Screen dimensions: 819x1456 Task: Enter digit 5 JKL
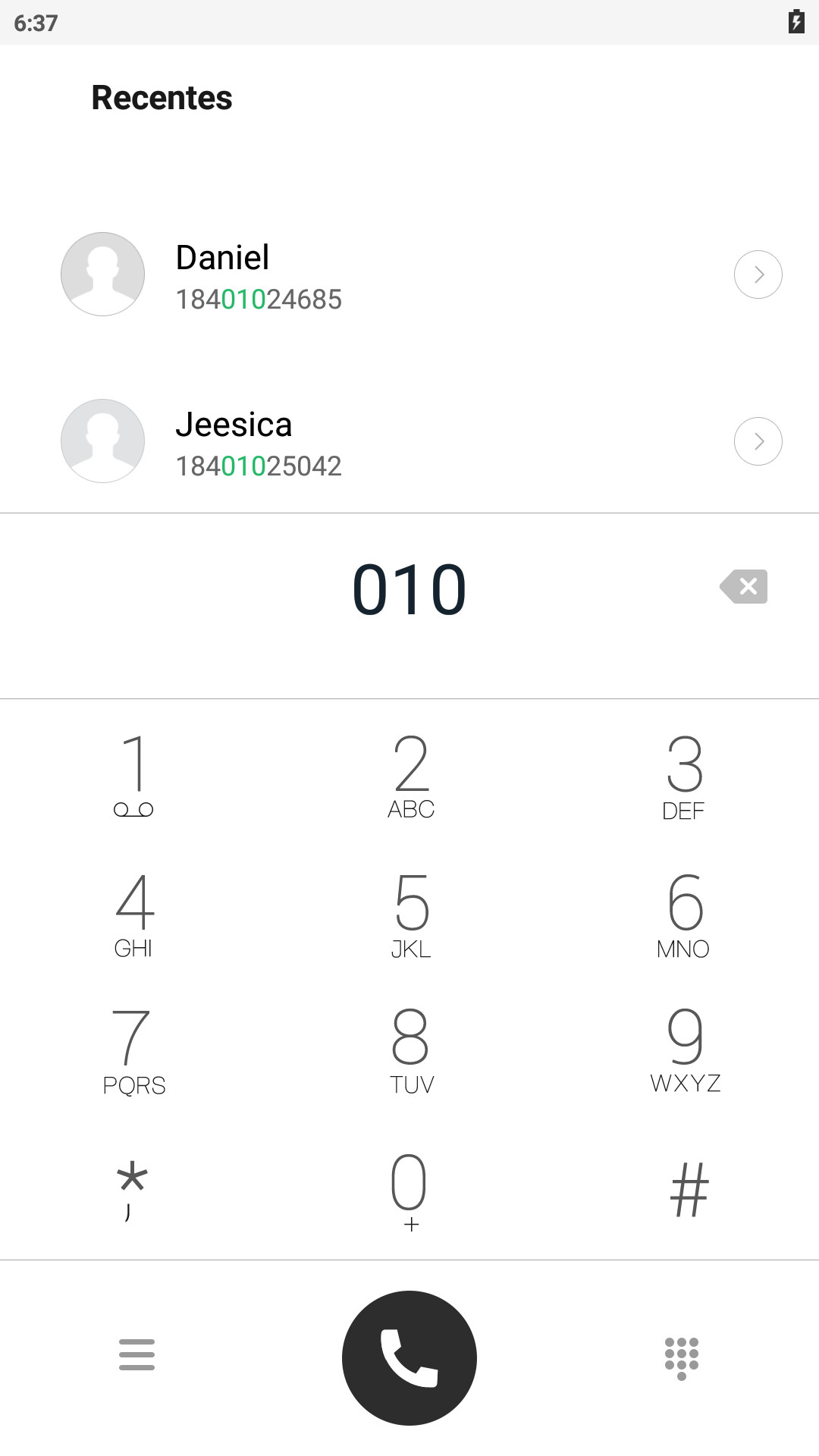[410, 915]
